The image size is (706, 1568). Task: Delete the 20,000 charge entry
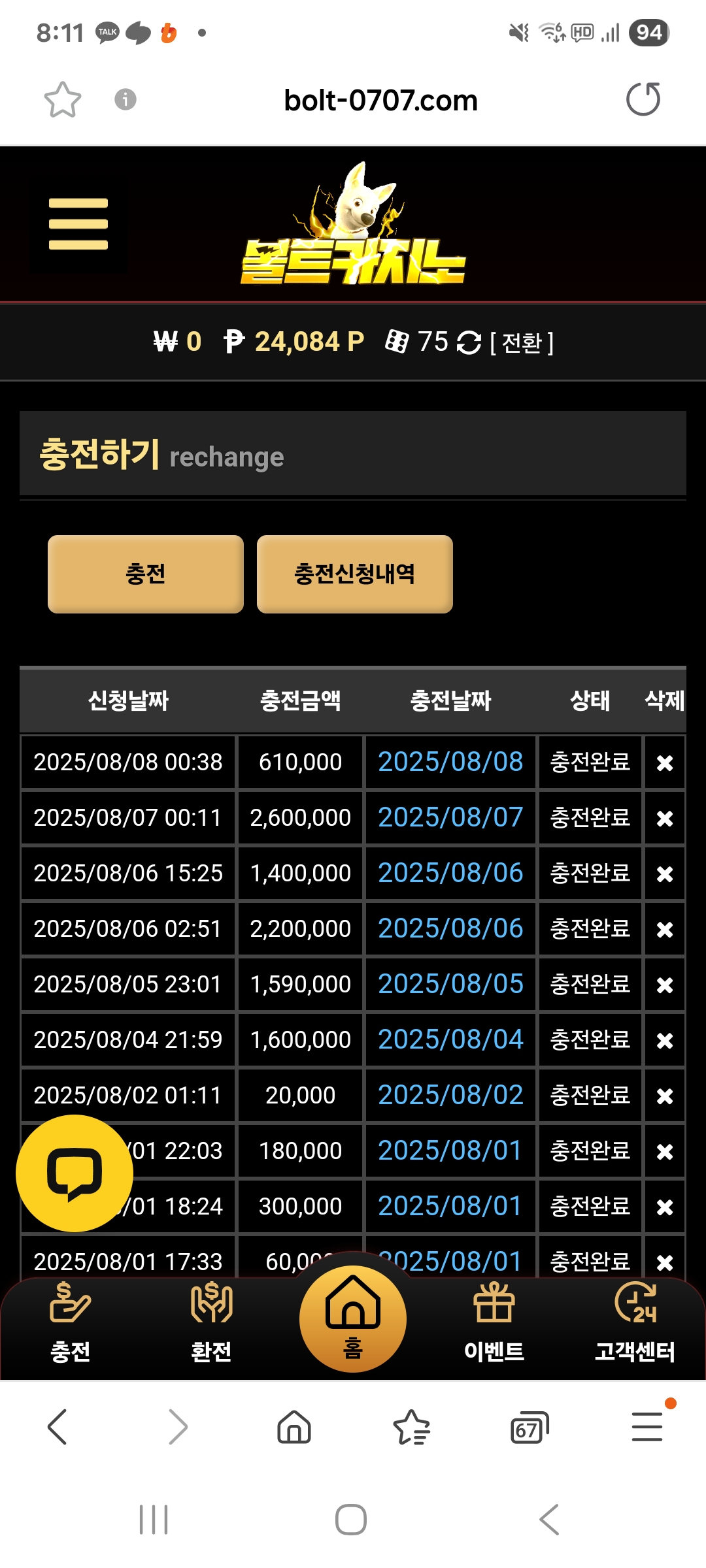click(665, 1096)
